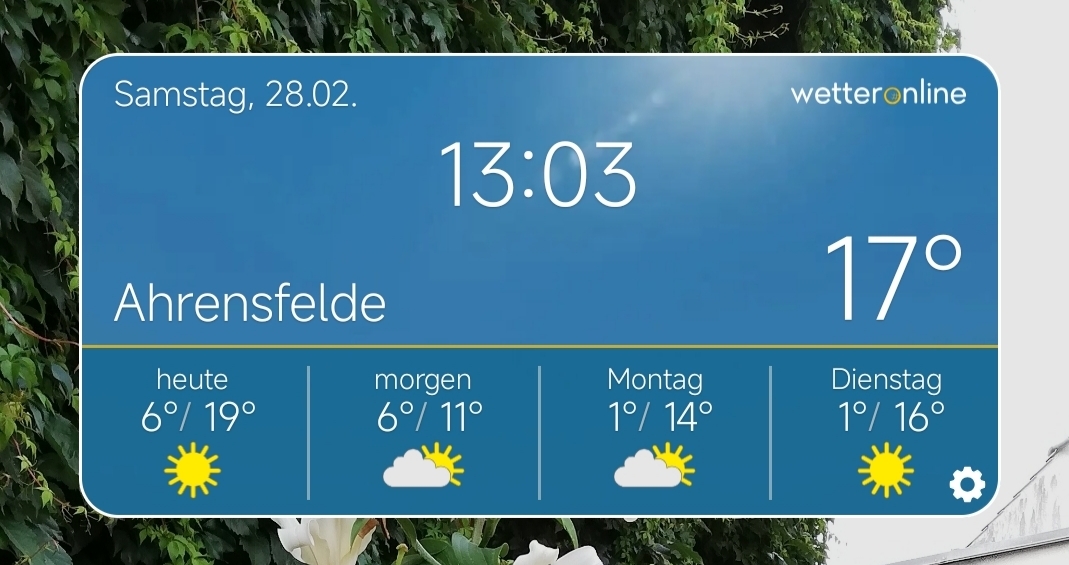Open the widget settings gear
Image resolution: width=1069 pixels, height=565 pixels.
[x=967, y=486]
